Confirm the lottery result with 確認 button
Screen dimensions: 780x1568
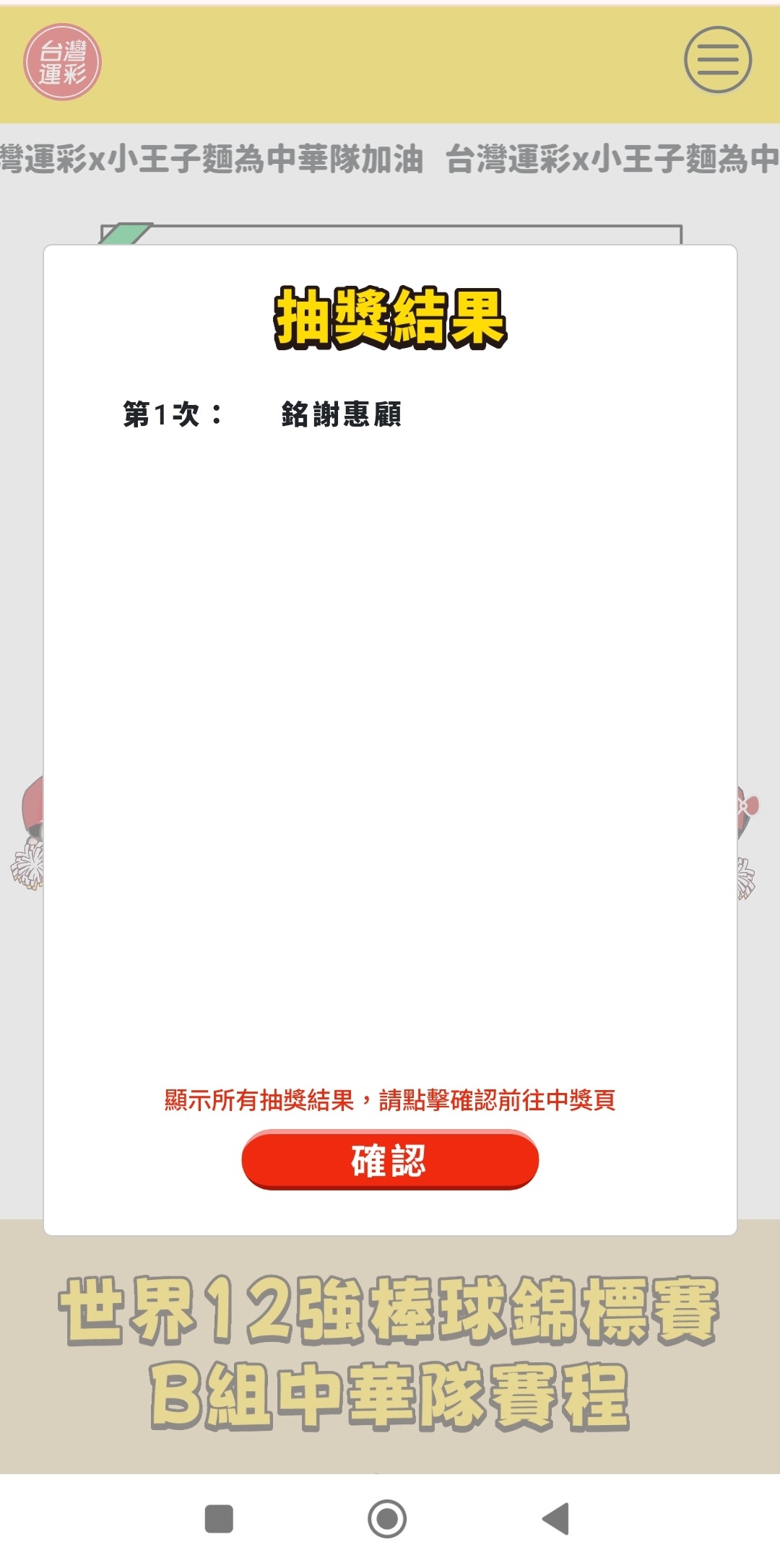tap(390, 1160)
